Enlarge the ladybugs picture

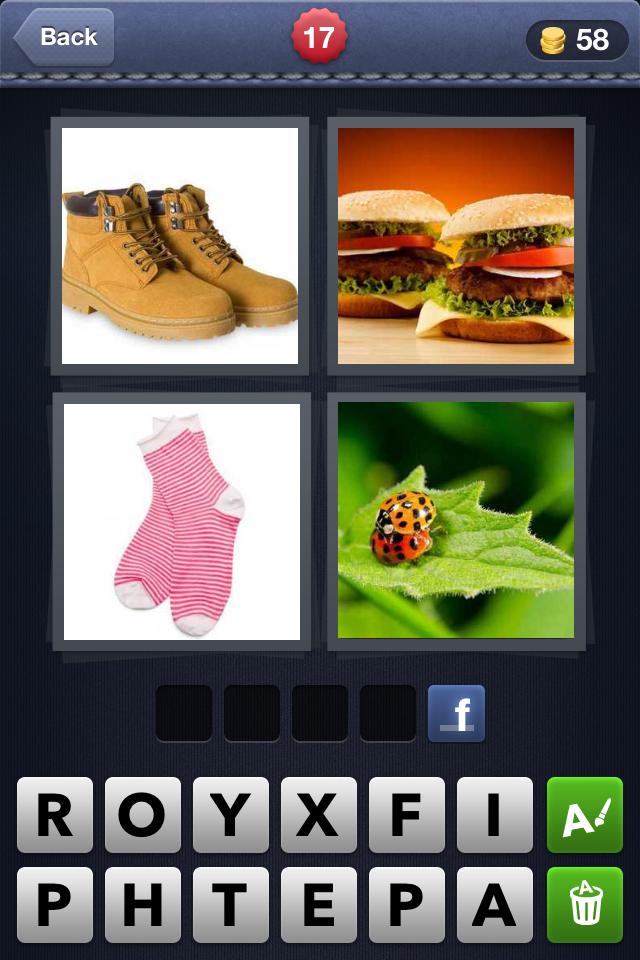pyautogui.click(x=456, y=521)
